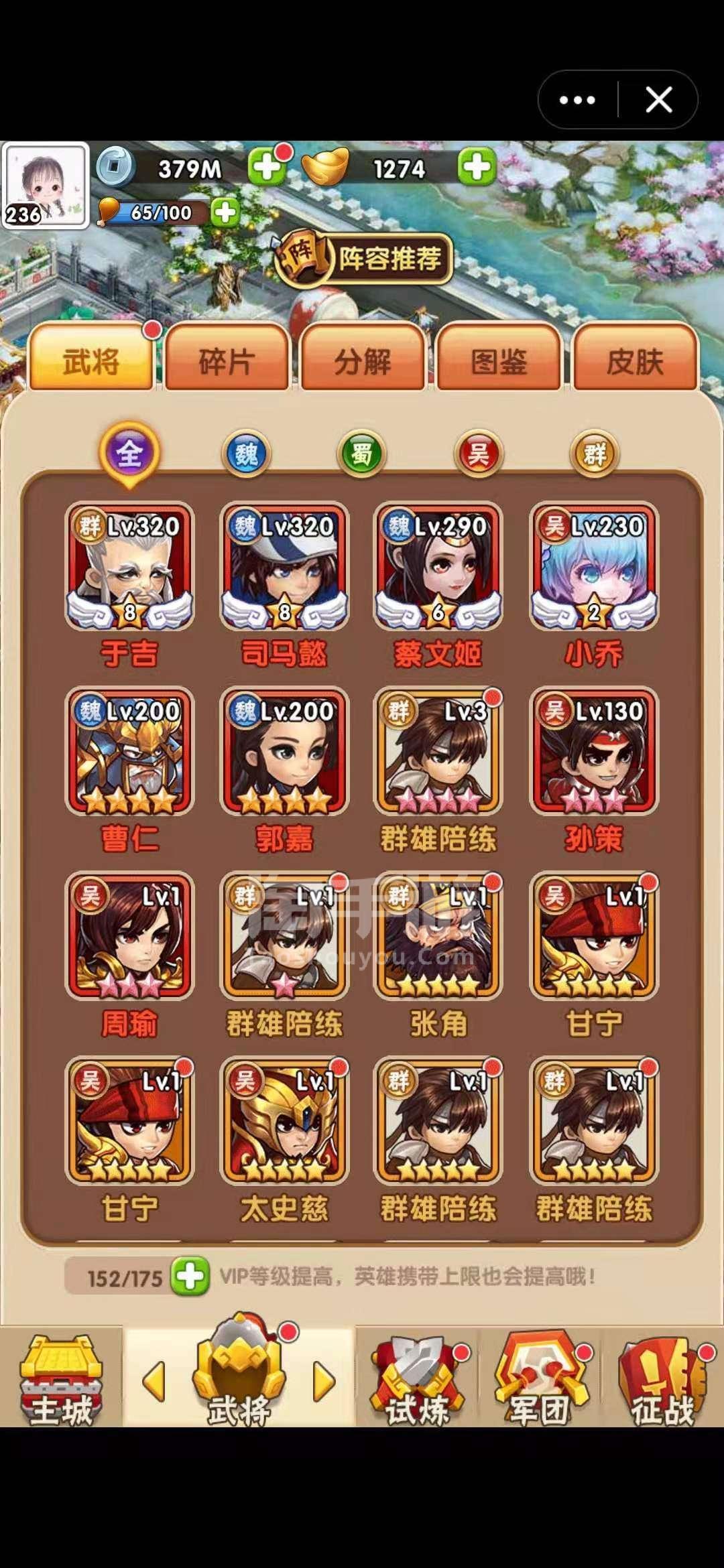Open the 皮肤 skins tab
The width and height of the screenshot is (724, 1568).
635,361
